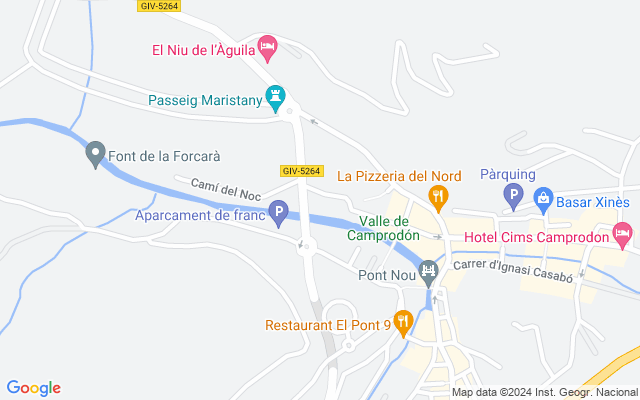
Task: Open Restaurant El Pont 9 marker
Action: (403, 322)
